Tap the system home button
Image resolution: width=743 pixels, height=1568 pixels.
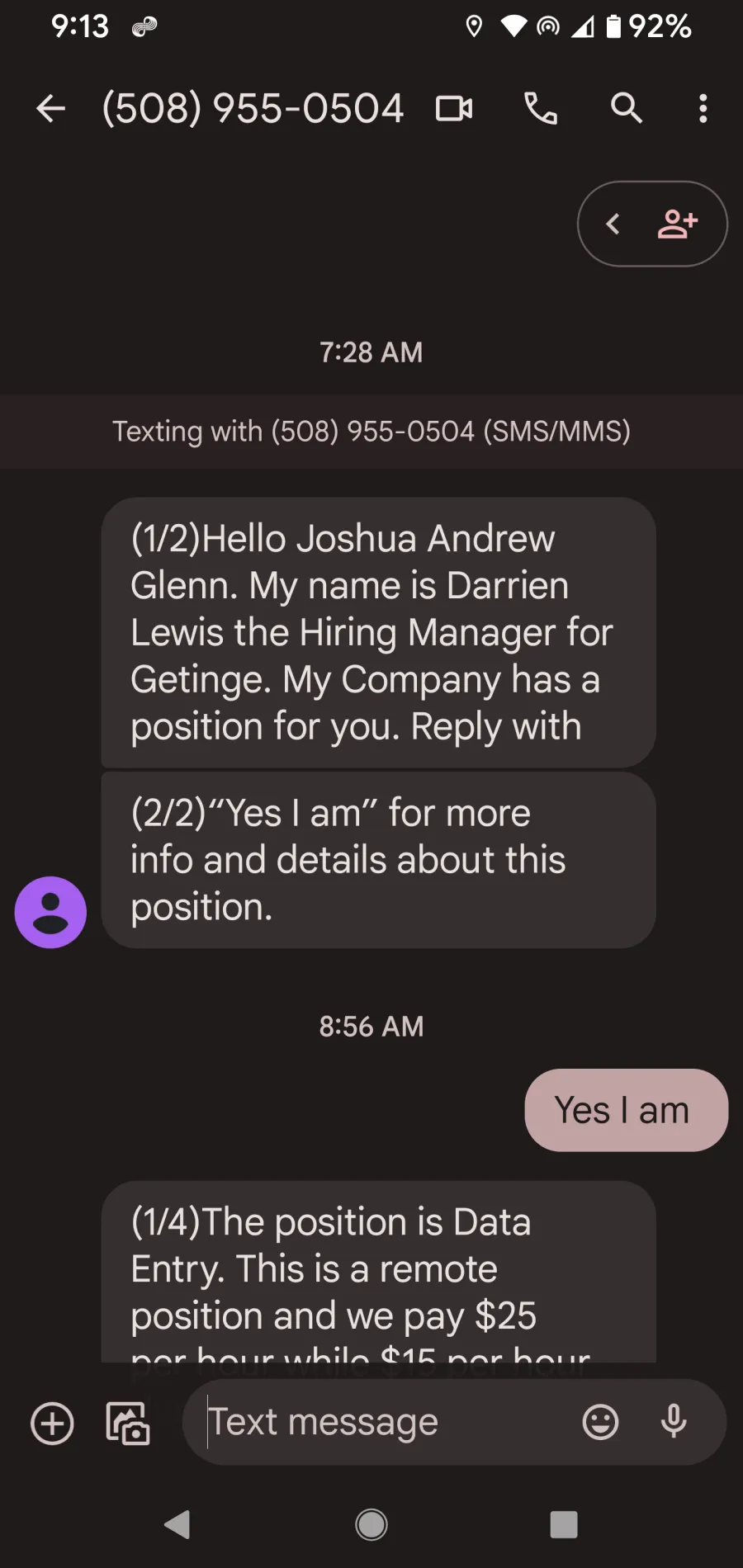[371, 1524]
